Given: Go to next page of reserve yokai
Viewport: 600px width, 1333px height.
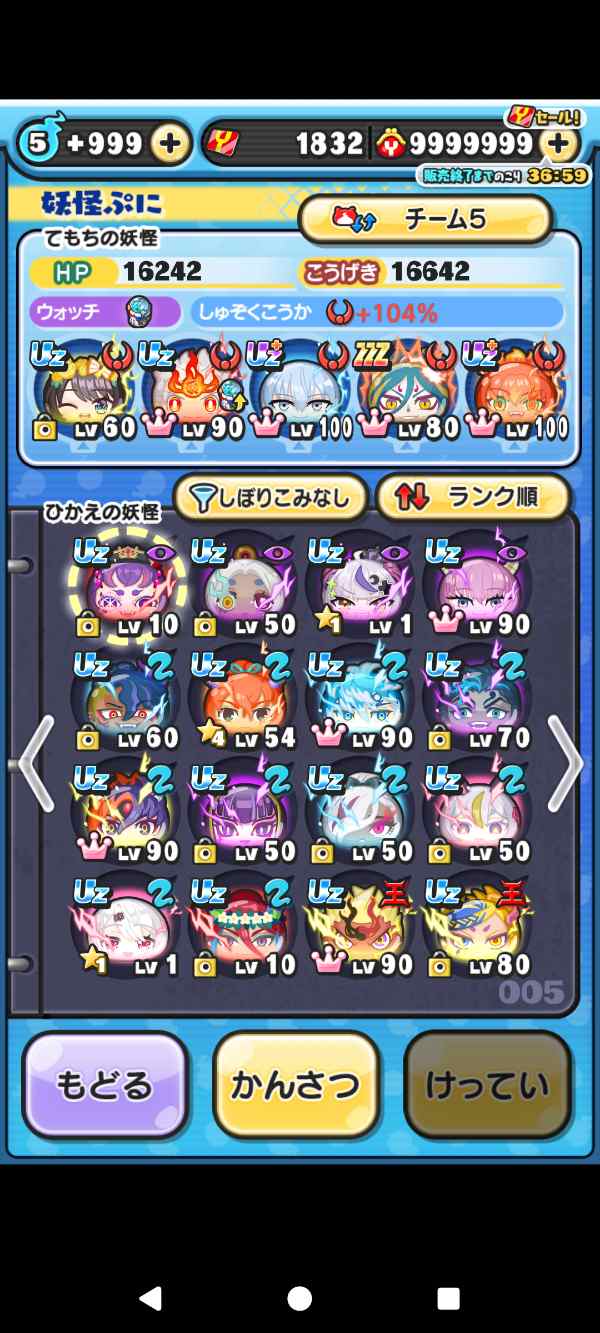Looking at the screenshot, I should pyautogui.click(x=565, y=764).
